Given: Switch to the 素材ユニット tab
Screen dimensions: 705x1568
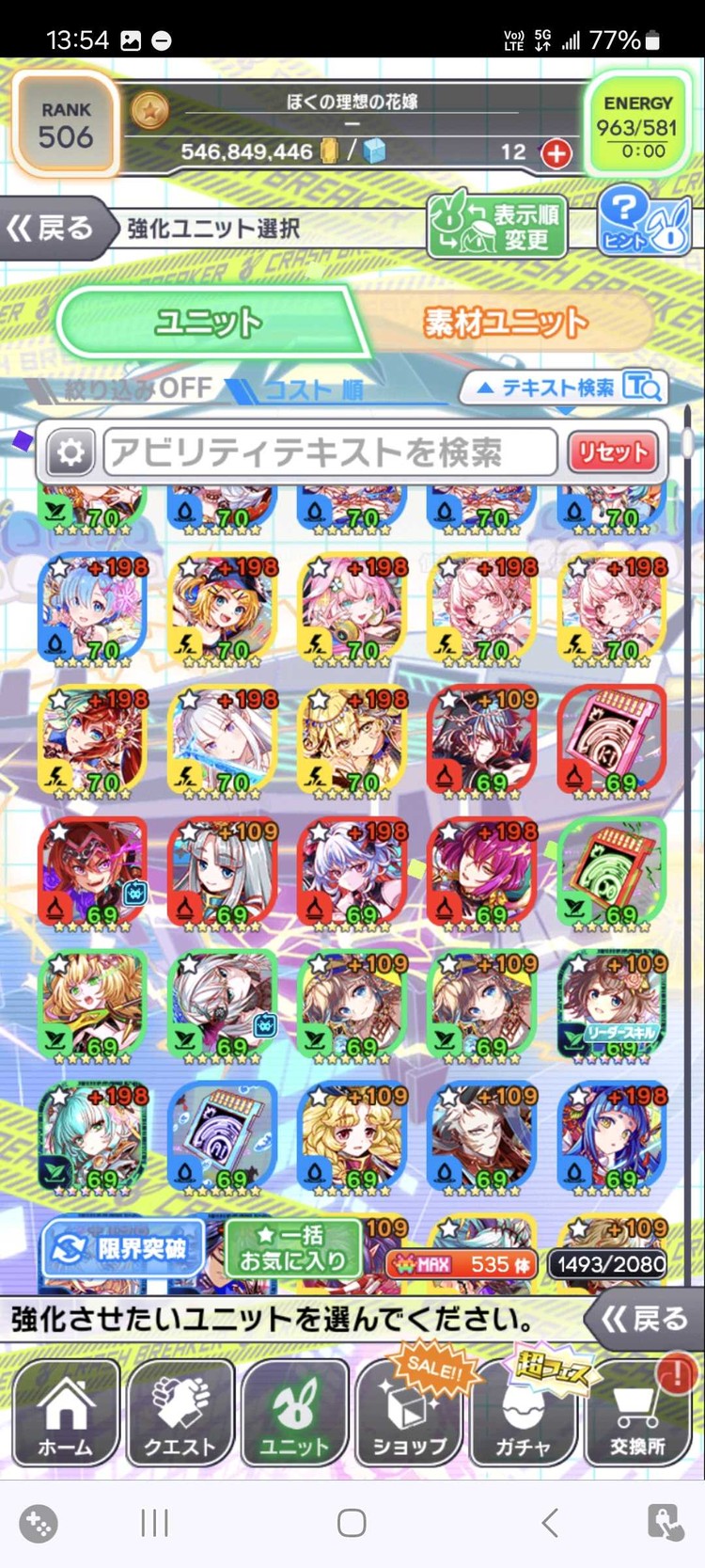Looking at the screenshot, I should (x=506, y=323).
